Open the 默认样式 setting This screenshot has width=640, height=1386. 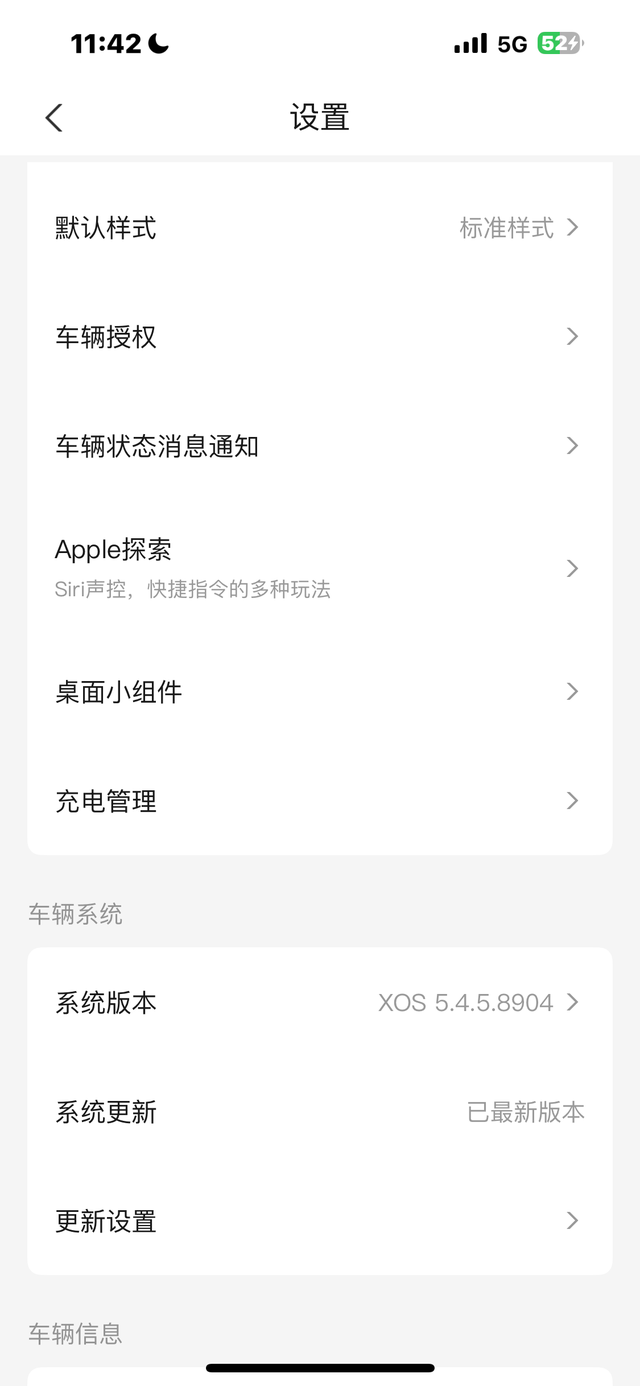[319, 228]
